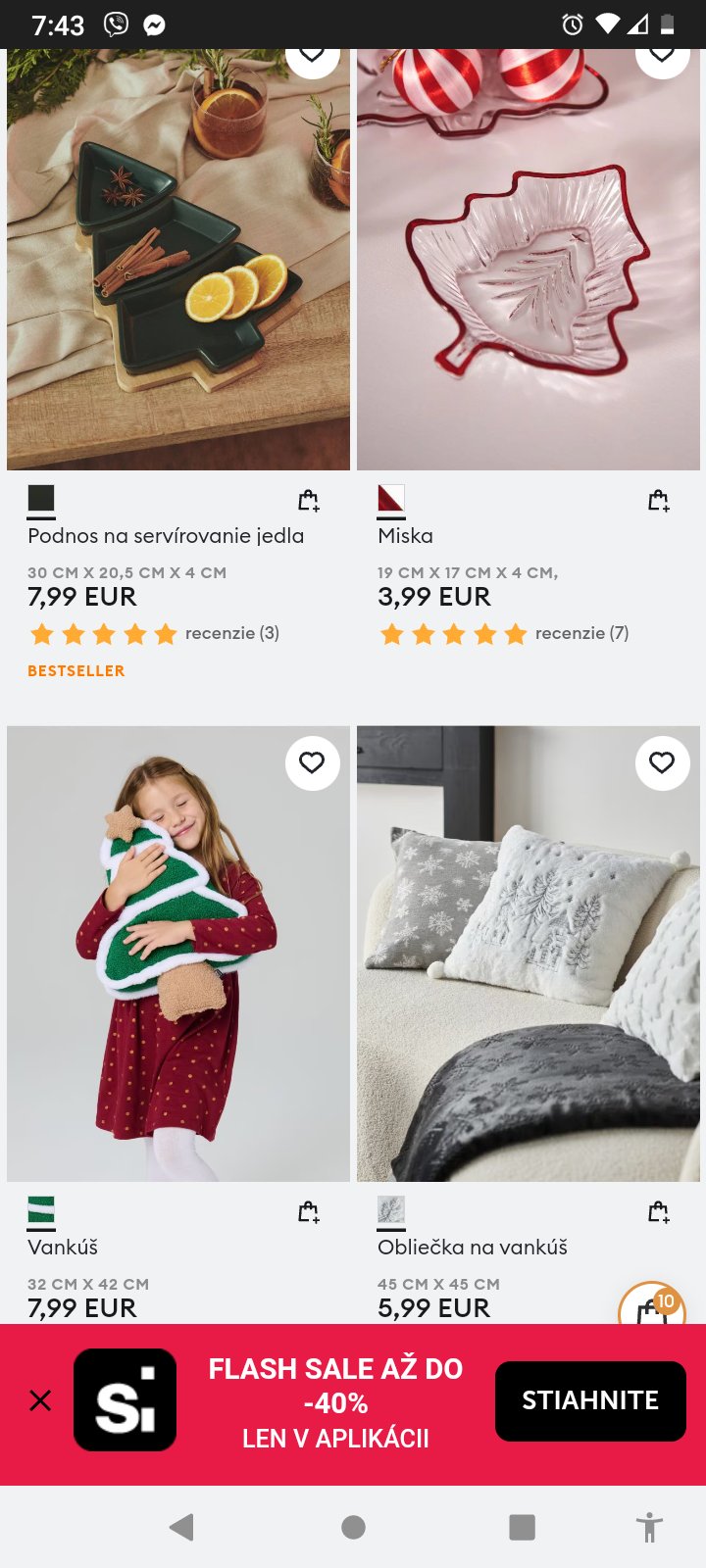
Task: Add the Vankúš pillow to cart
Action: 309,1213
